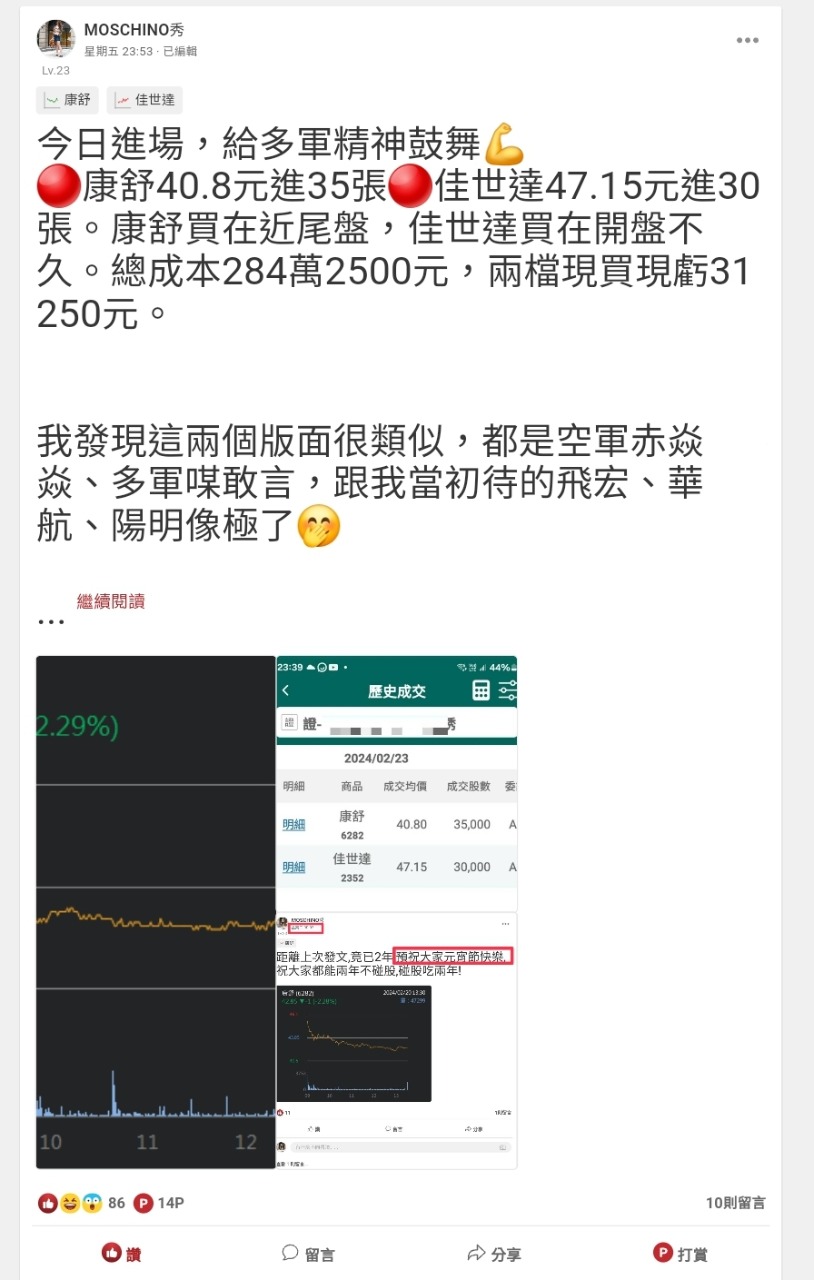View the reactions list showing 86
The width and height of the screenshot is (814, 1280).
82,1203
